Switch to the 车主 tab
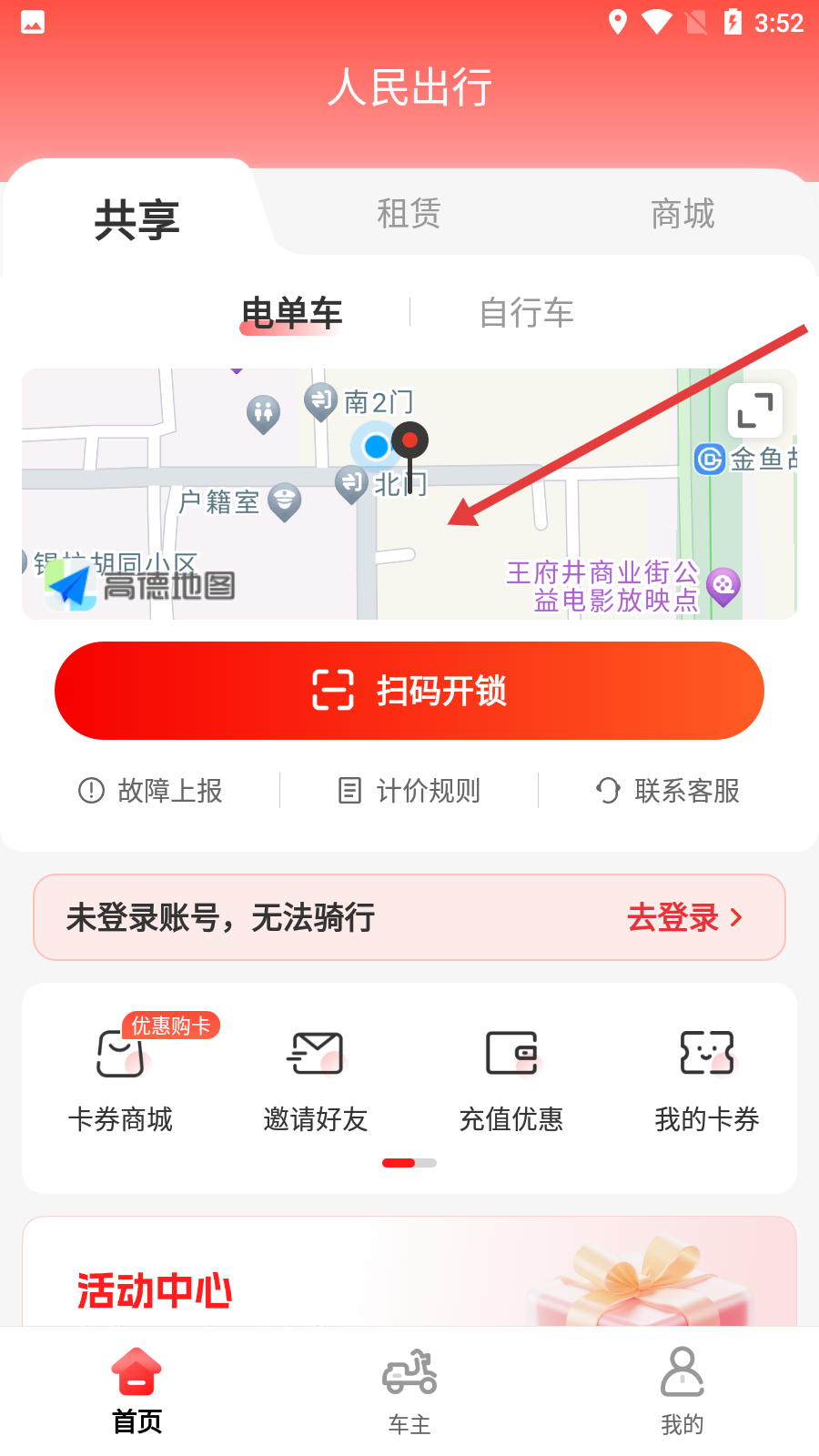 [409, 1390]
